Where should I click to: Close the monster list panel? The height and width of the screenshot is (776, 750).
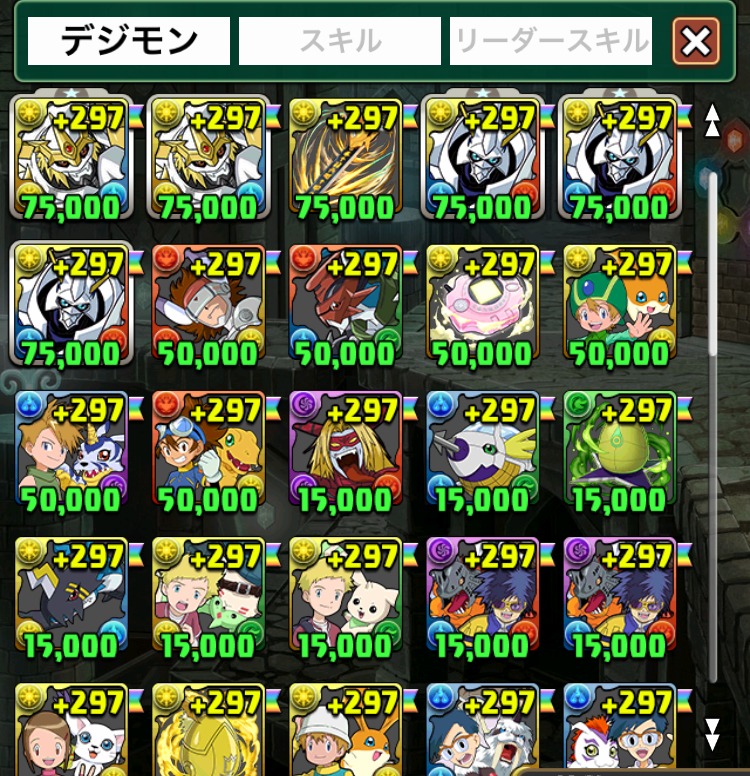[x=696, y=42]
